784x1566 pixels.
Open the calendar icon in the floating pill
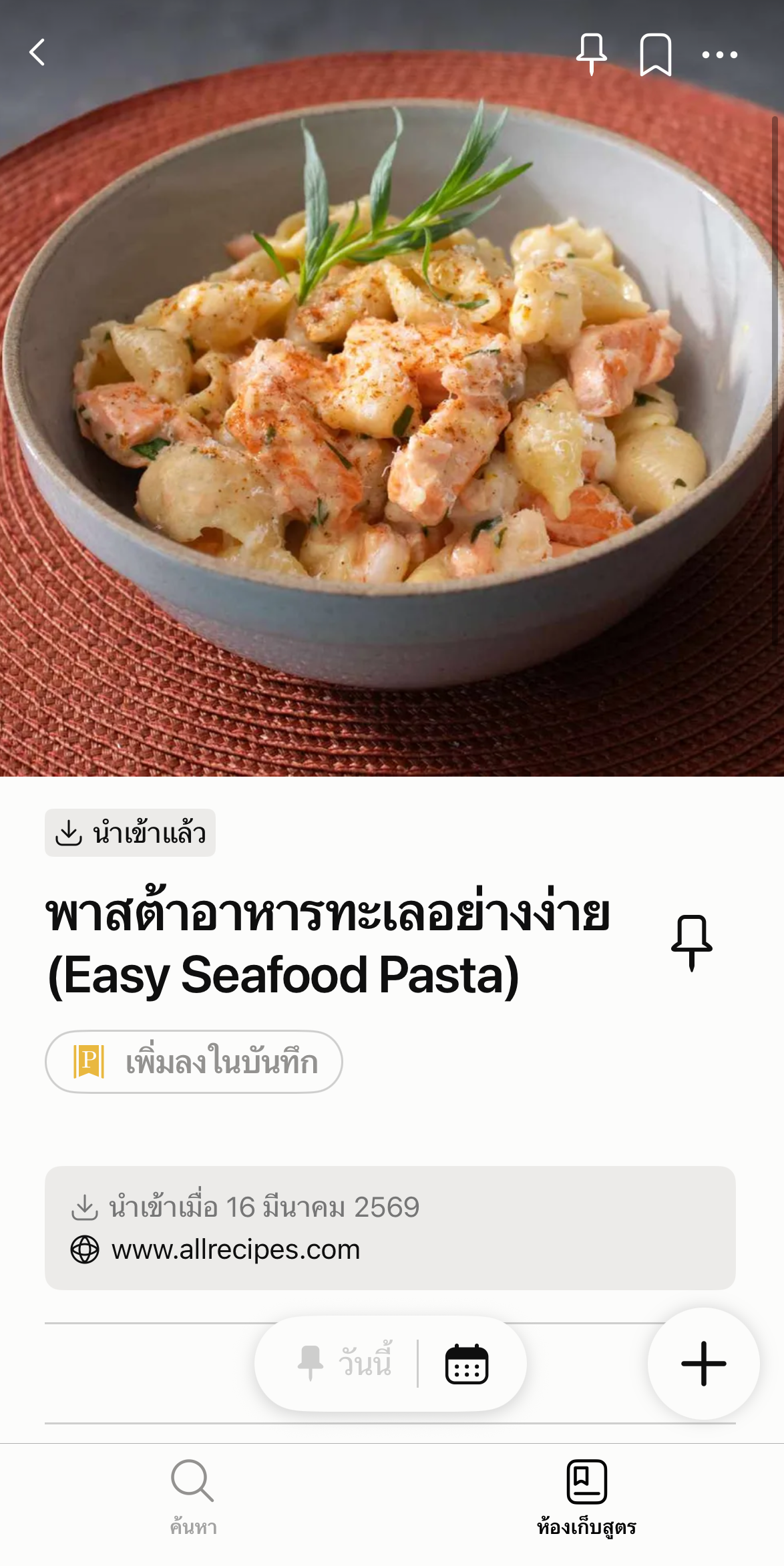coord(467,1364)
